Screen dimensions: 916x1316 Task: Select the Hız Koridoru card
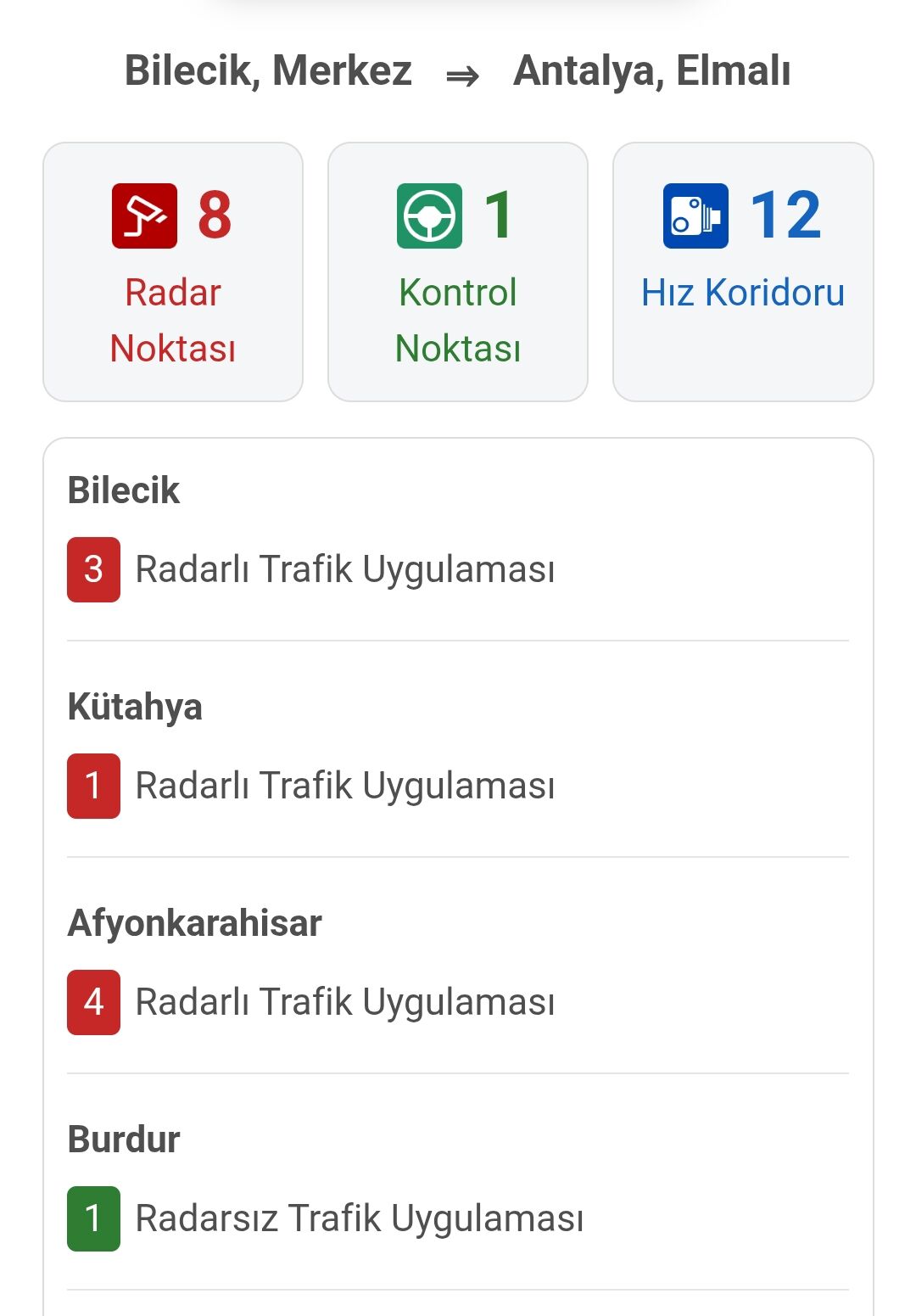pos(743,272)
